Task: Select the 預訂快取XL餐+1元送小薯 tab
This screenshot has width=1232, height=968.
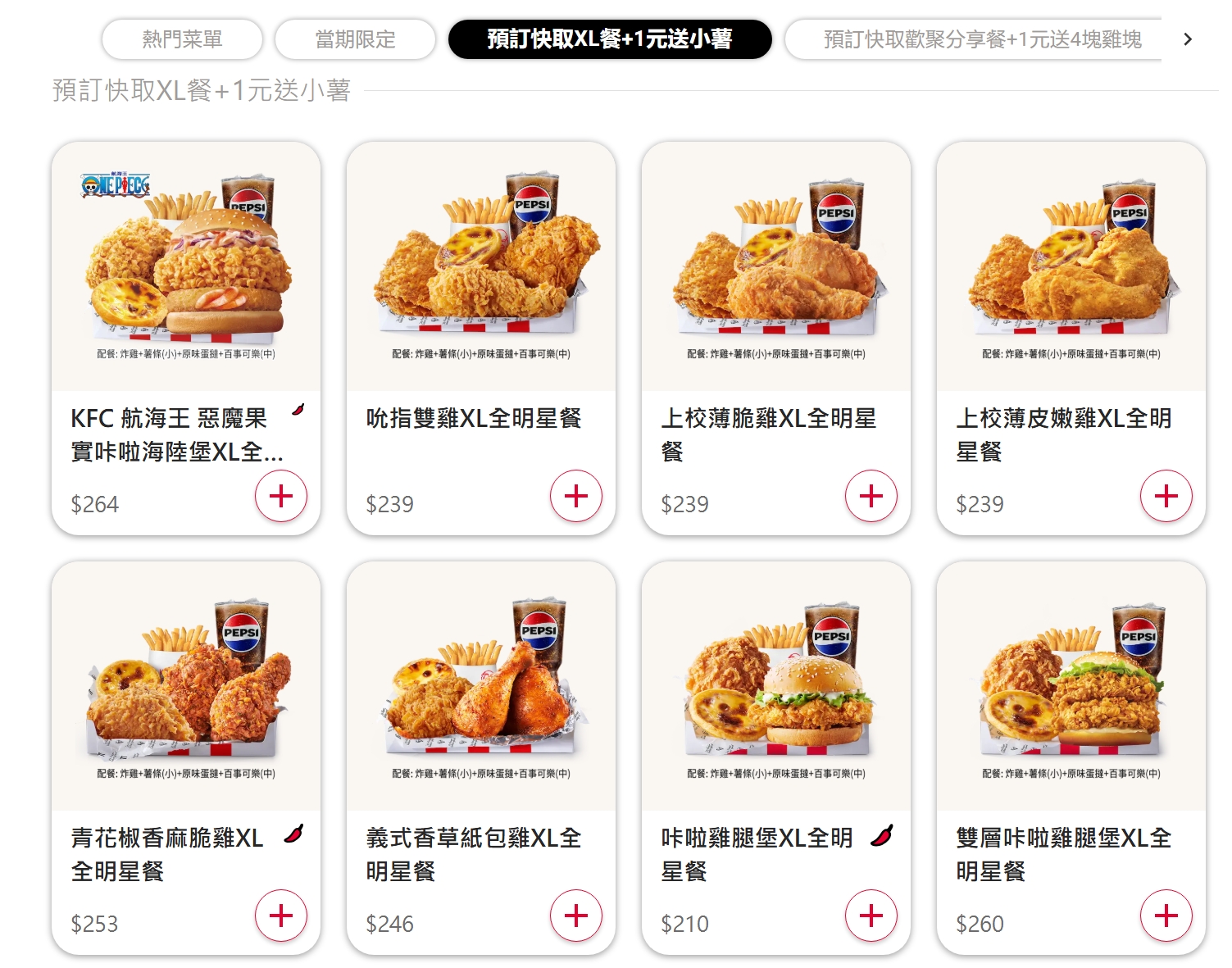Action: 609,39
